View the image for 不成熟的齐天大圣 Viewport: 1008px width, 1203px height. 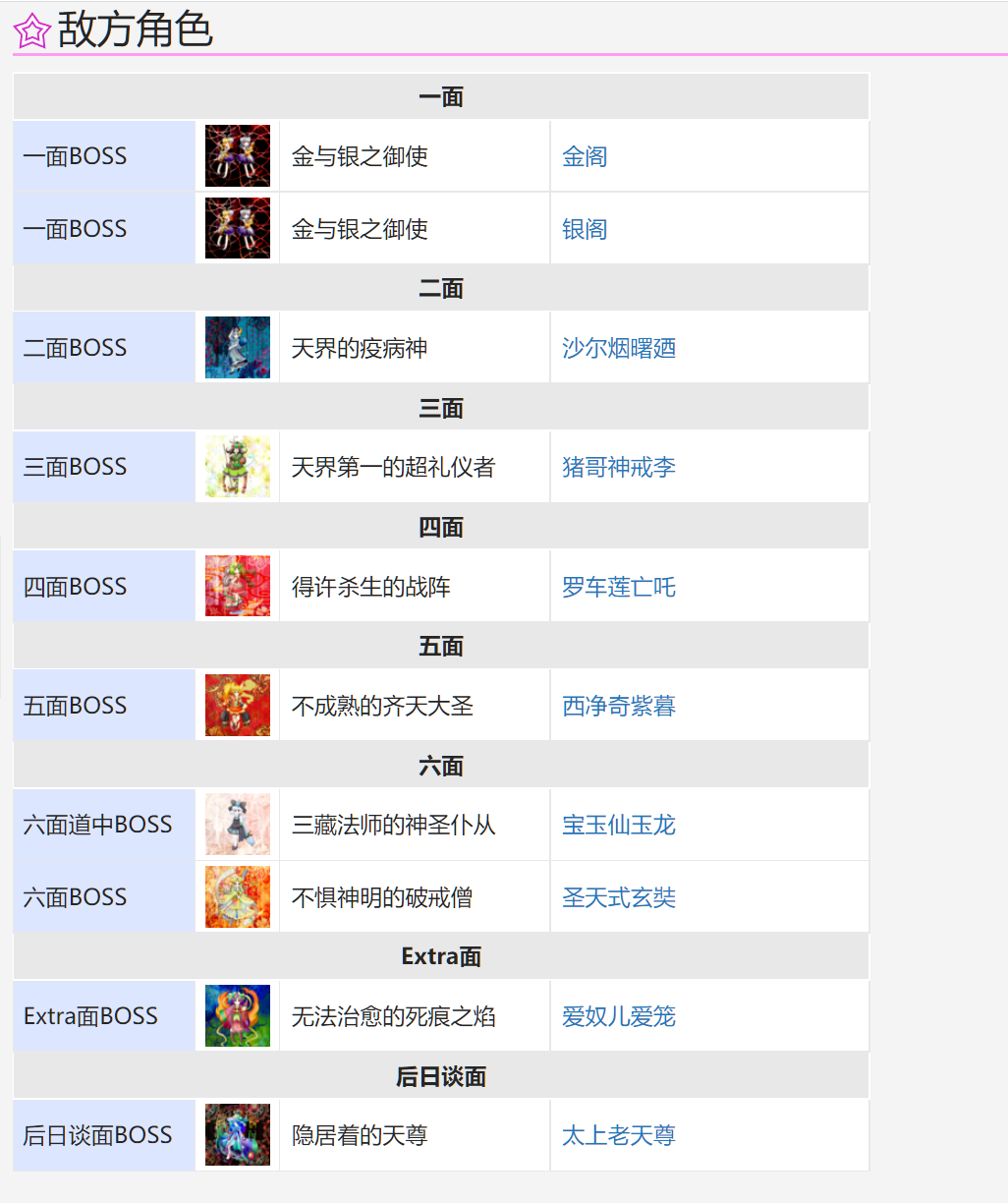click(x=238, y=706)
